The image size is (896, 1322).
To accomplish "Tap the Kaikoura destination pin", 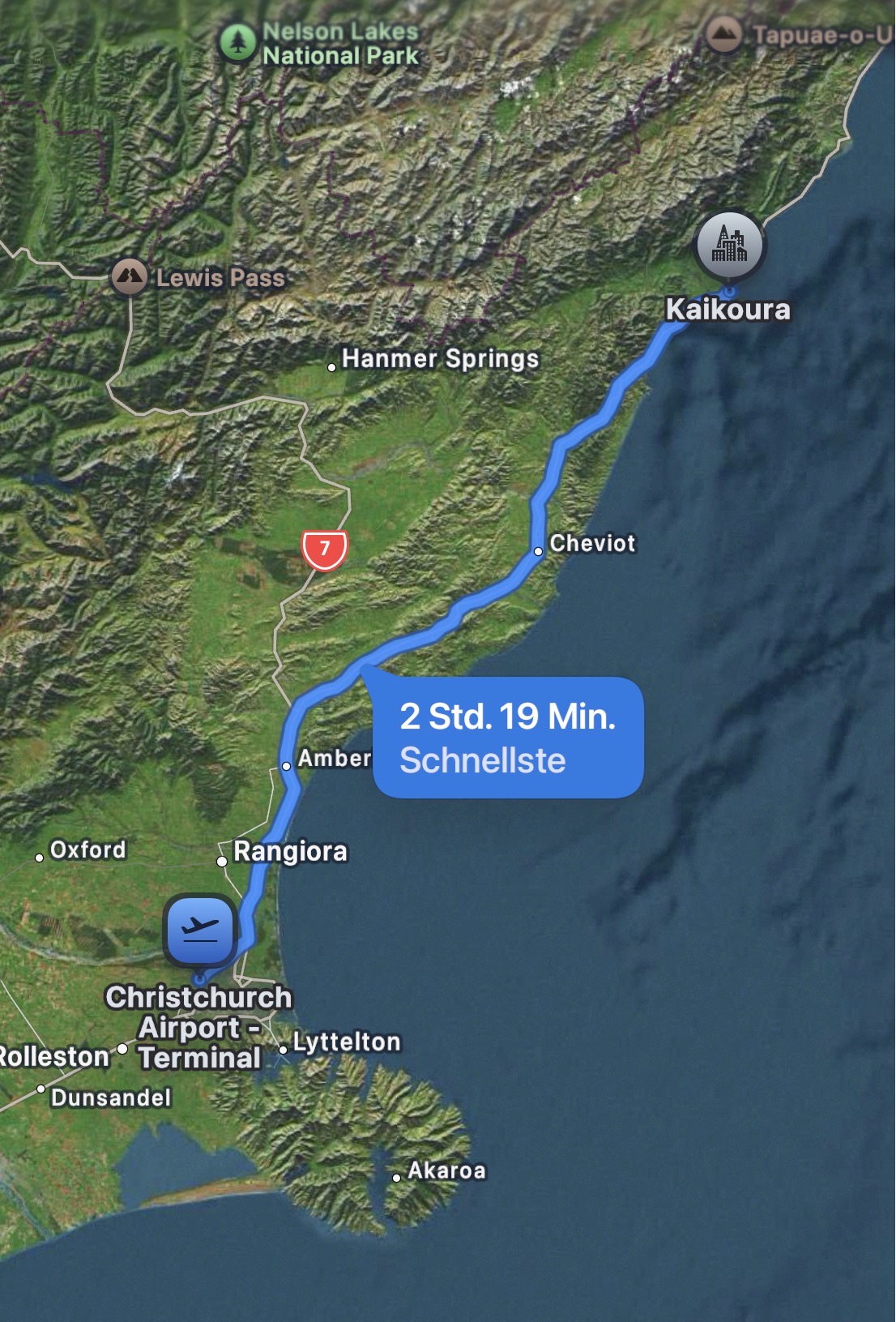I will 729,245.
